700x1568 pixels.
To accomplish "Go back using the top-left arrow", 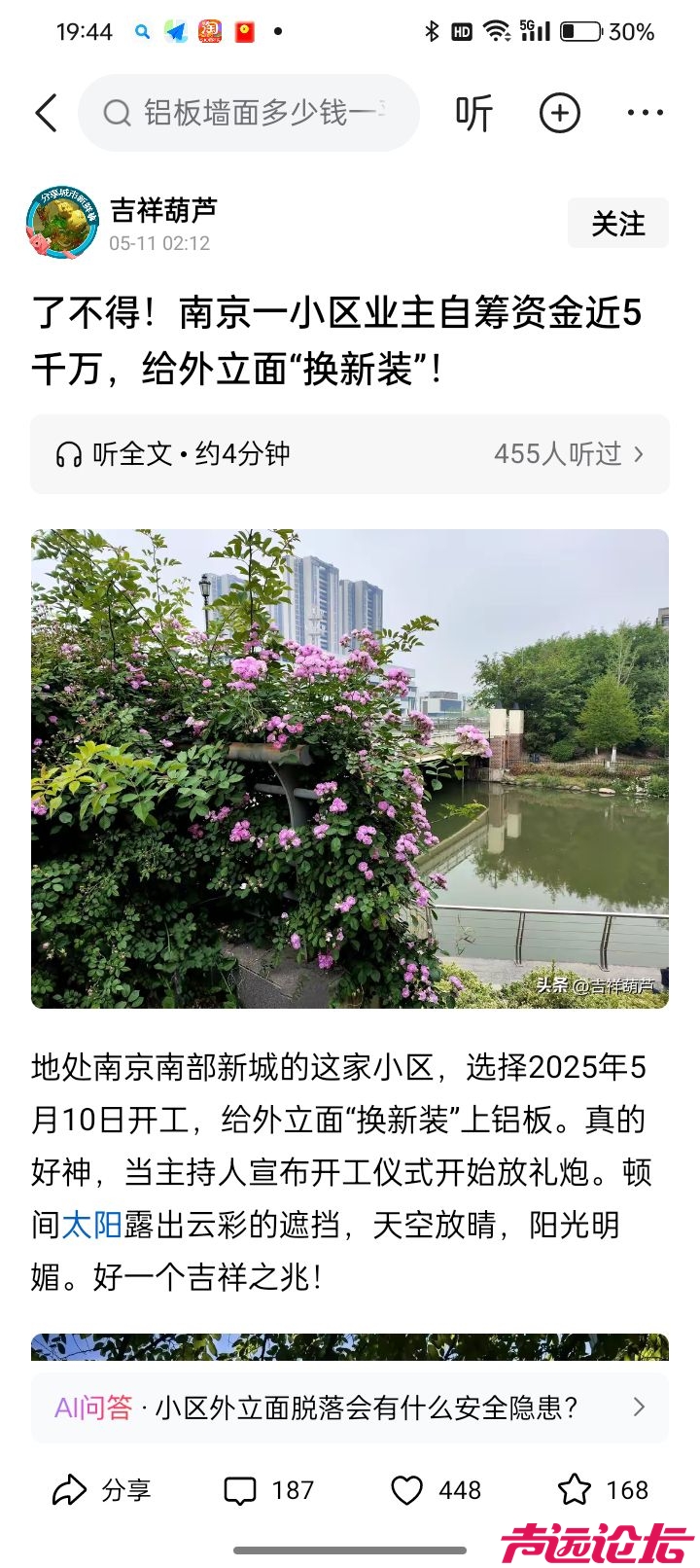I will 46,113.
